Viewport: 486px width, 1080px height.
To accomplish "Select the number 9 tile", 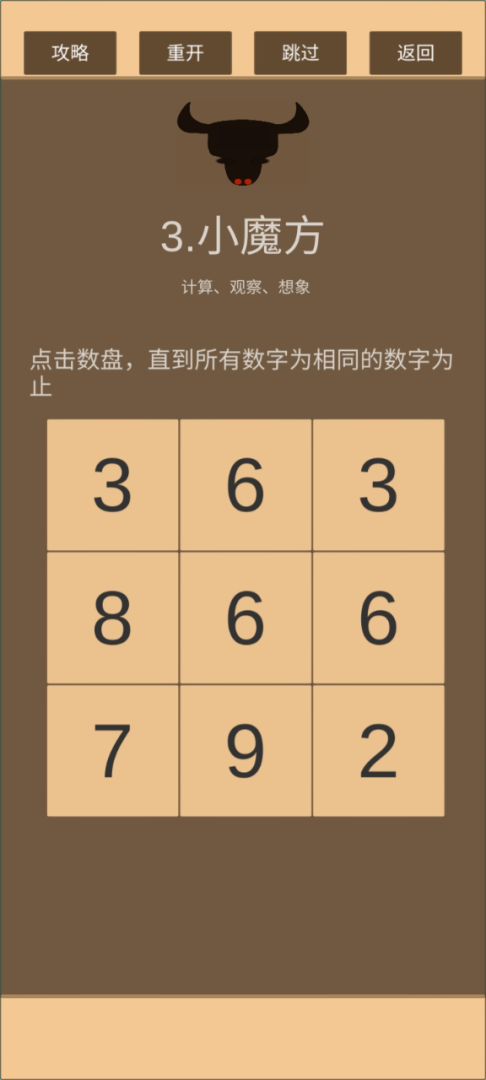I will pyautogui.click(x=246, y=751).
